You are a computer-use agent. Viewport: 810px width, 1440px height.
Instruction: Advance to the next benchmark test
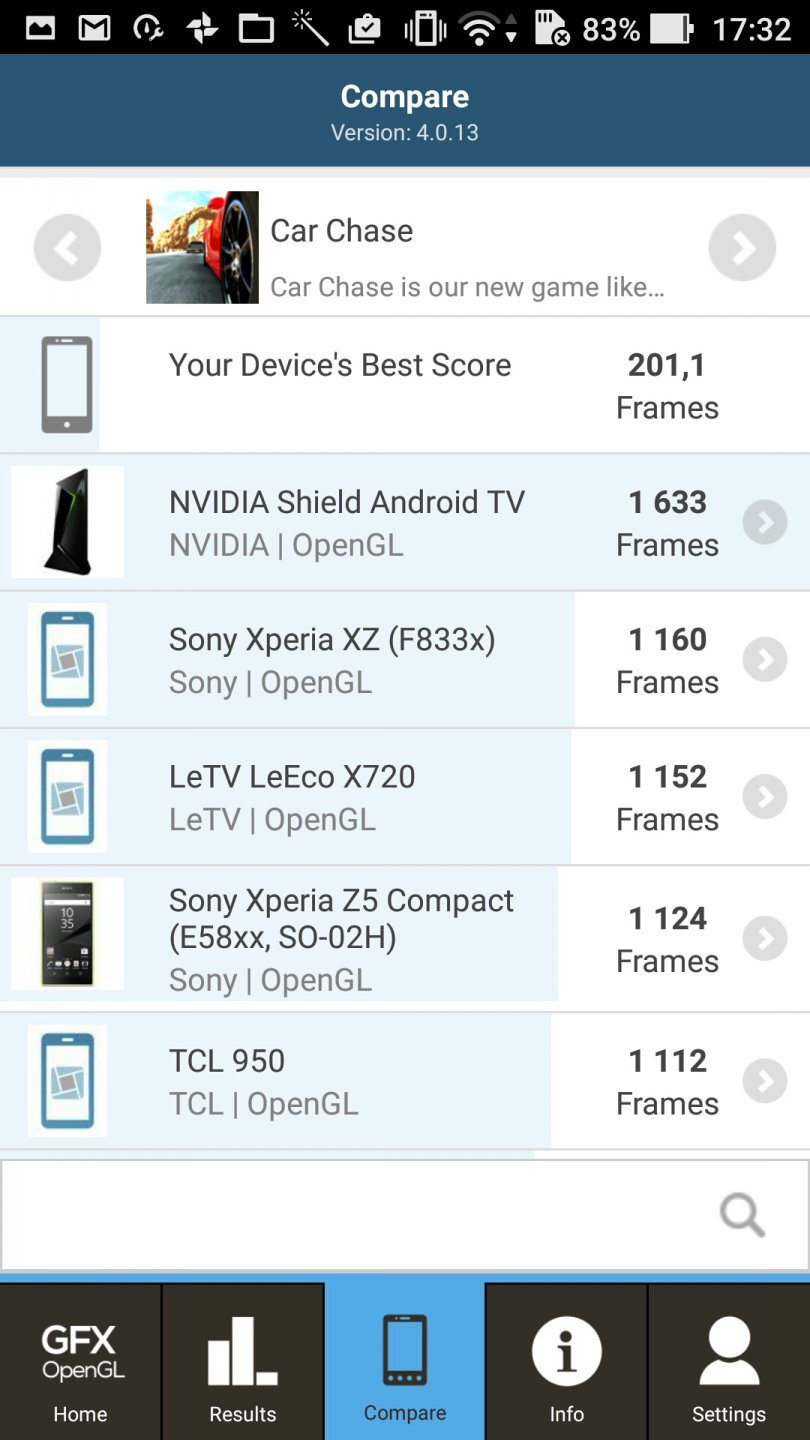[742, 247]
